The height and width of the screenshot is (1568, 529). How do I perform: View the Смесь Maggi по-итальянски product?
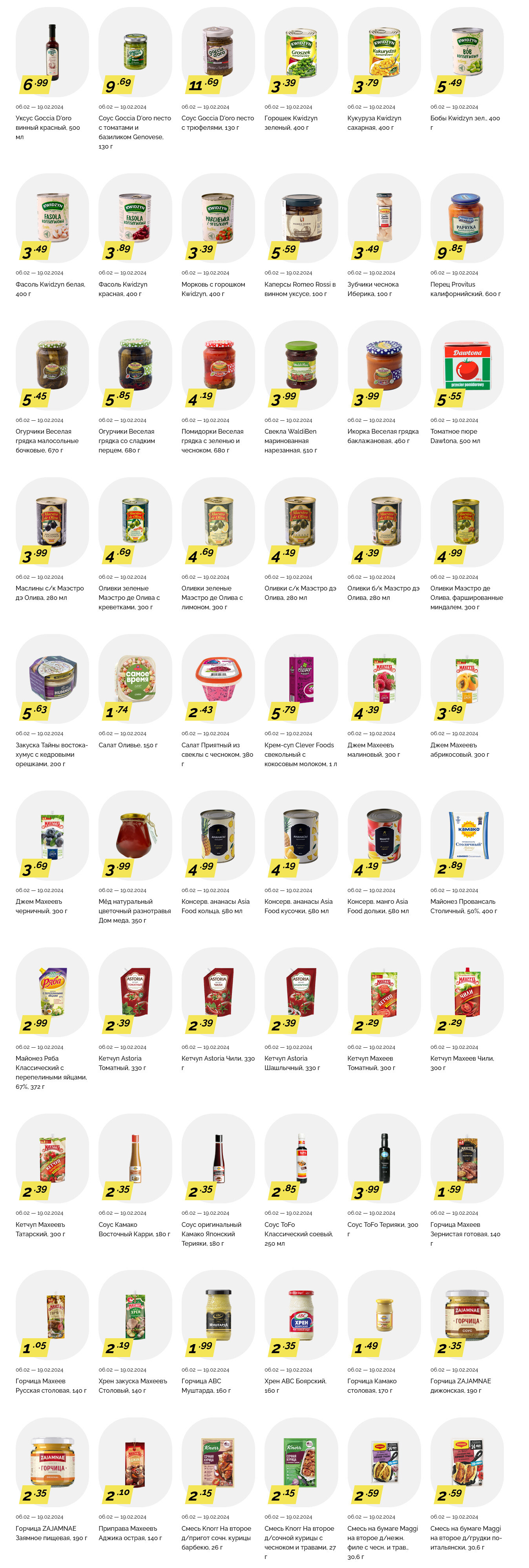click(x=467, y=1463)
